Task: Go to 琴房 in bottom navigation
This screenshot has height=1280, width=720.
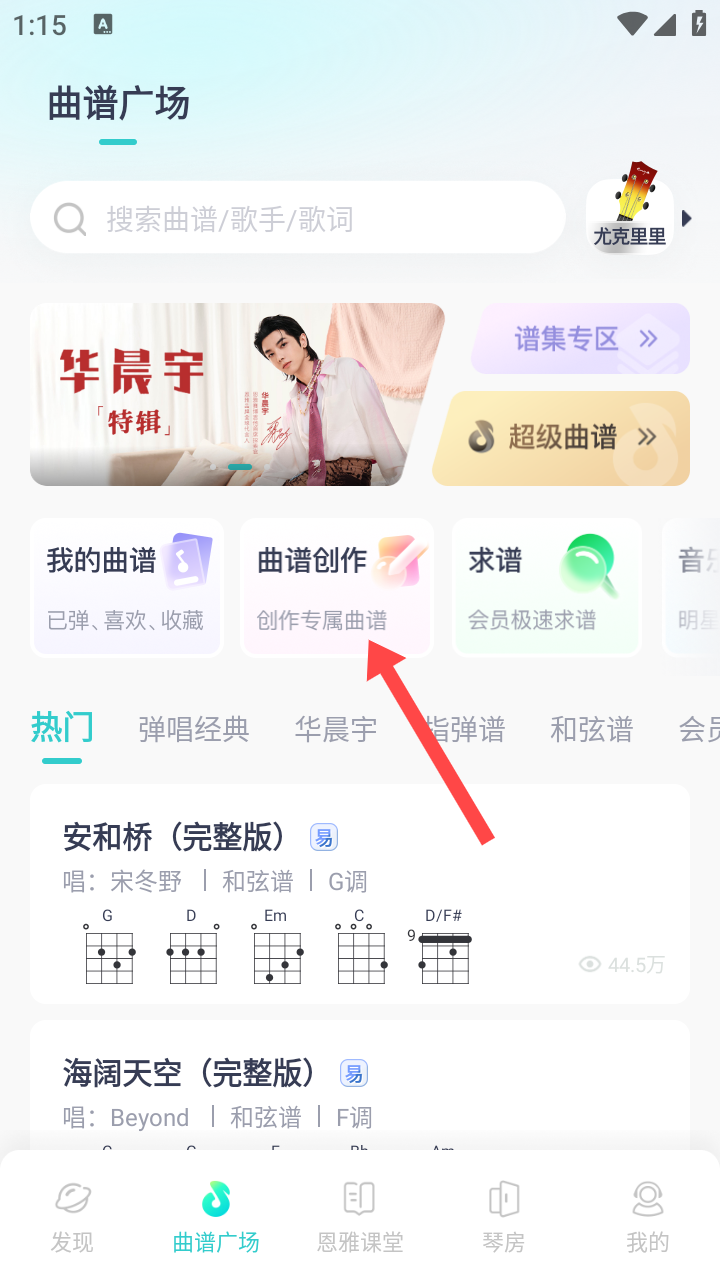Action: [503, 1216]
